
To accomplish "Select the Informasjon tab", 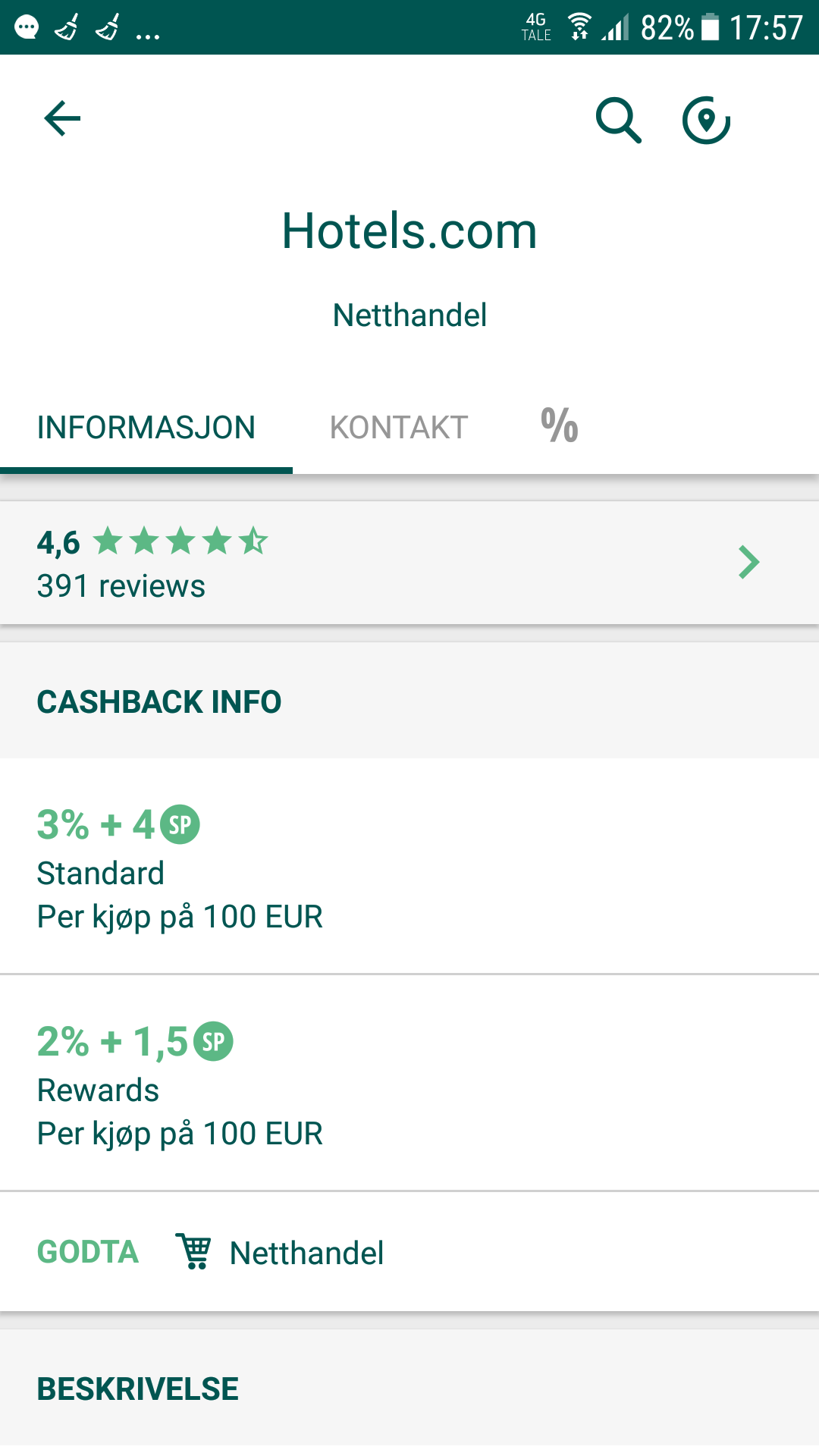I will (x=146, y=428).
